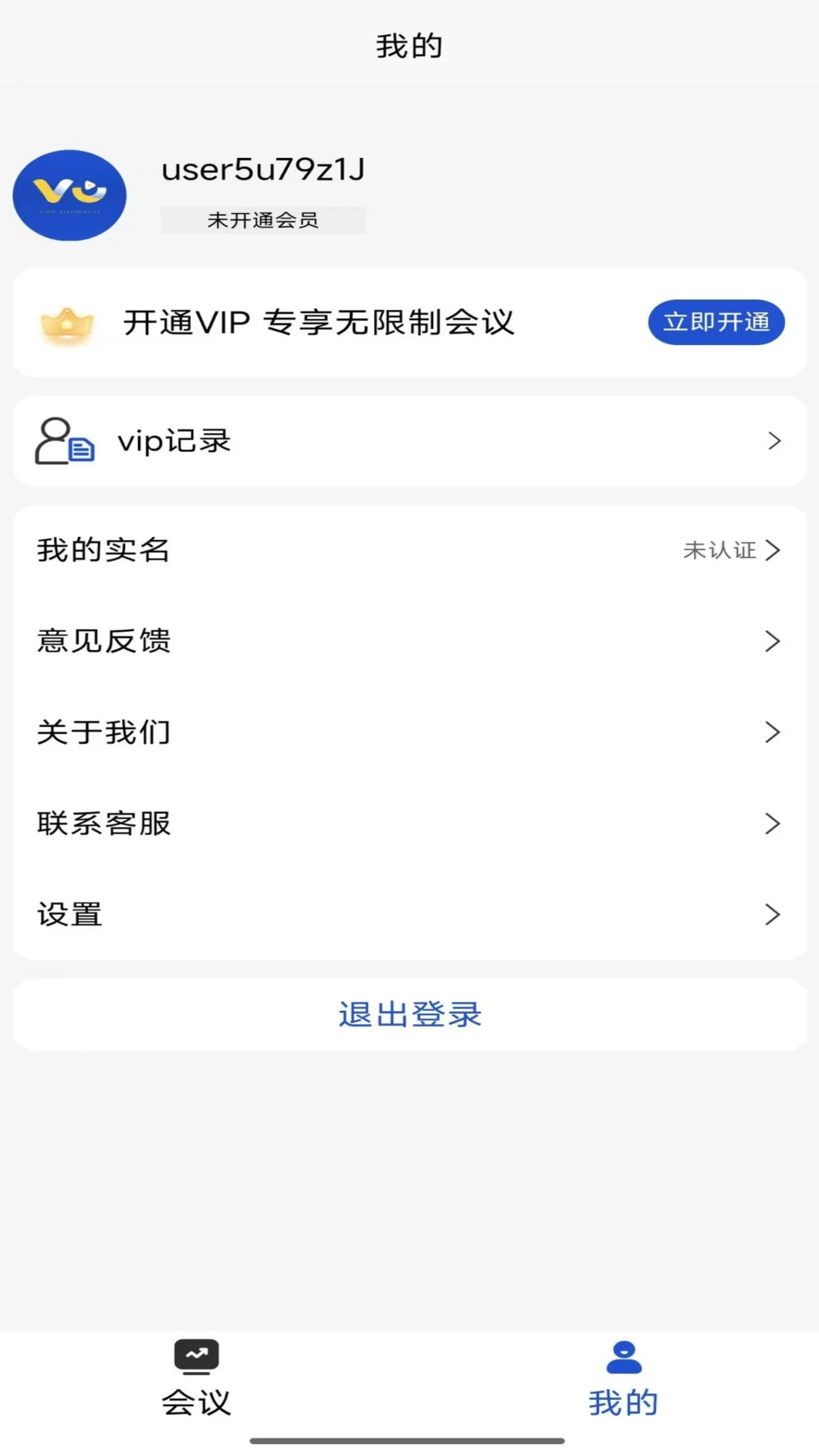Tap the user avatar image

70,195
